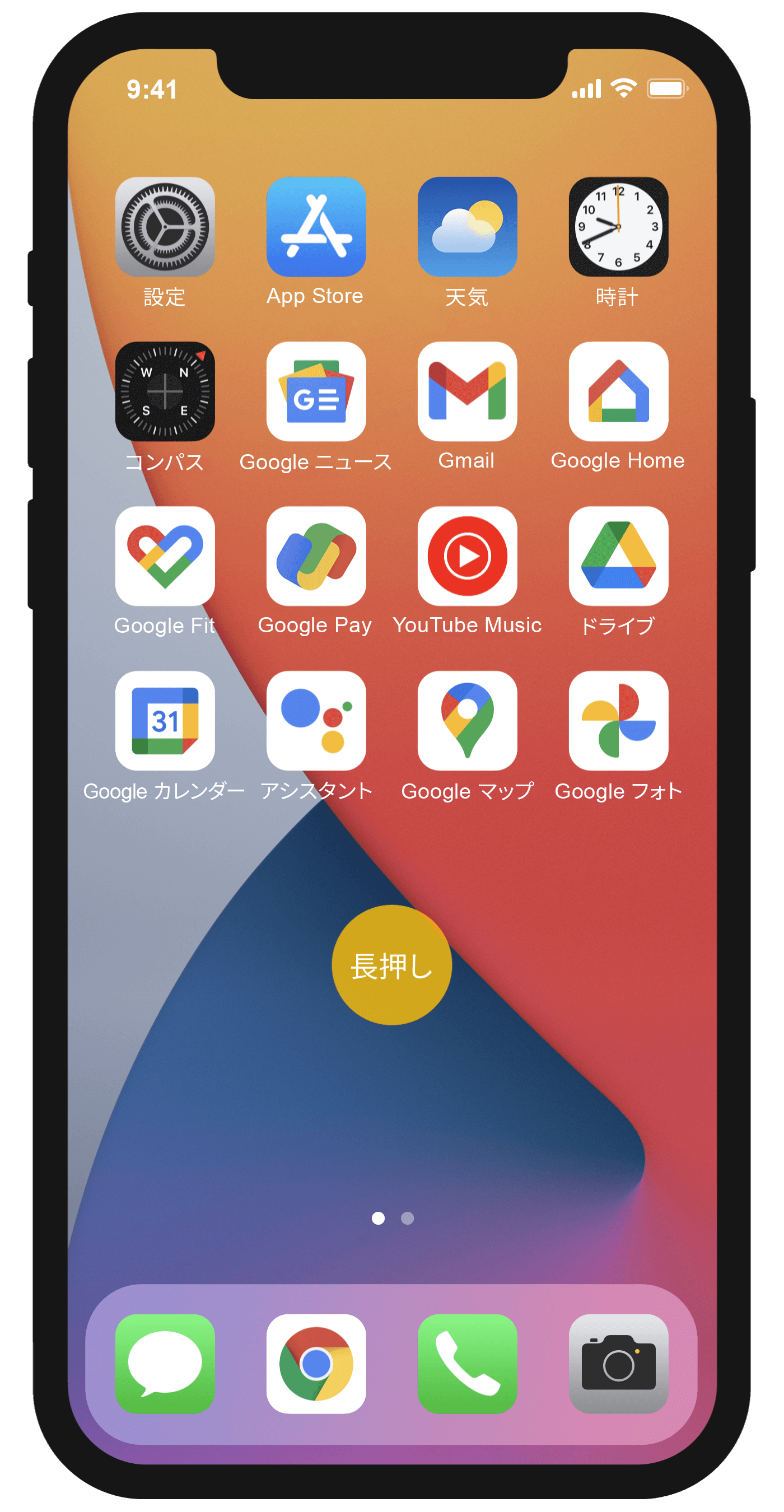Open the 設定 settings app
The image size is (784, 1512).
(x=165, y=227)
